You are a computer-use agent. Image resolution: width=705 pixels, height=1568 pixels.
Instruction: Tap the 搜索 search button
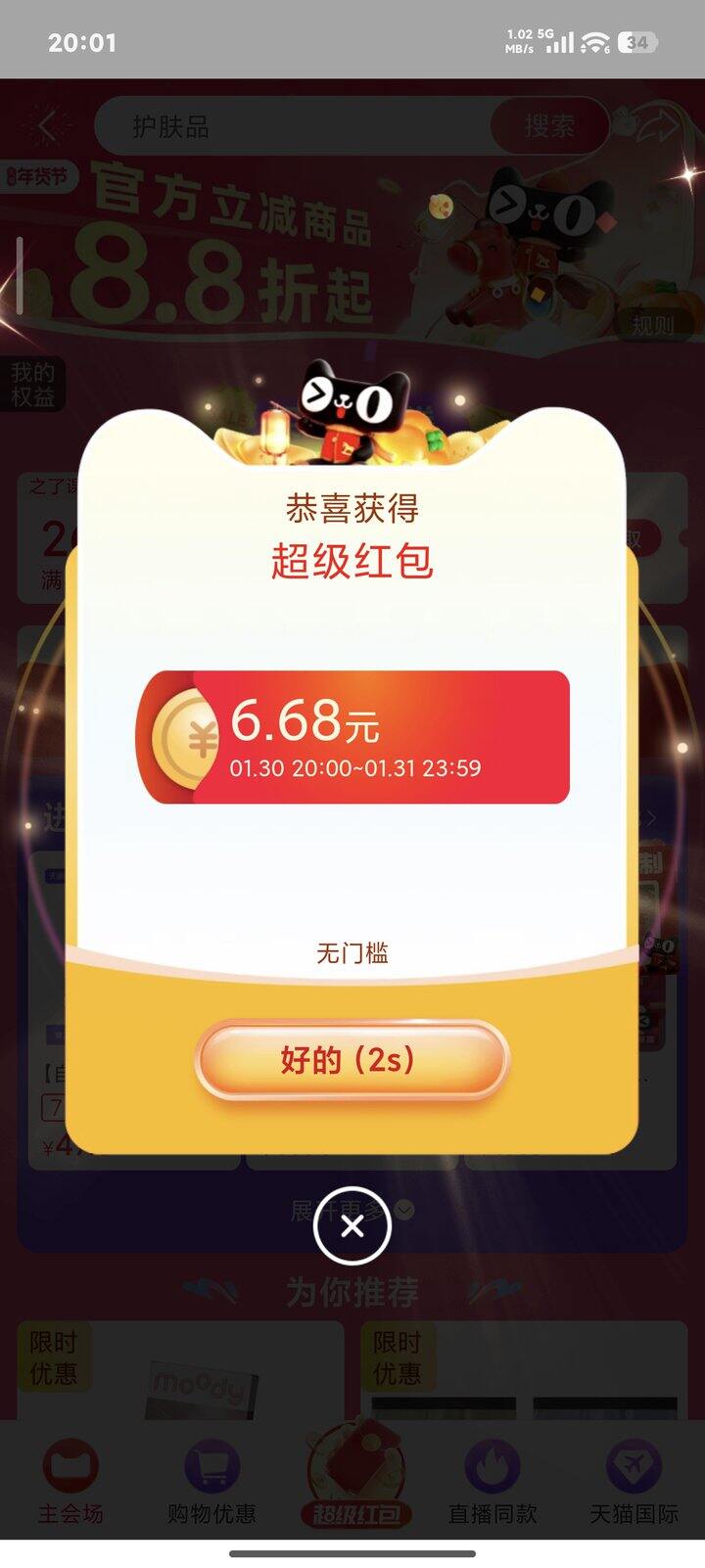click(x=548, y=125)
